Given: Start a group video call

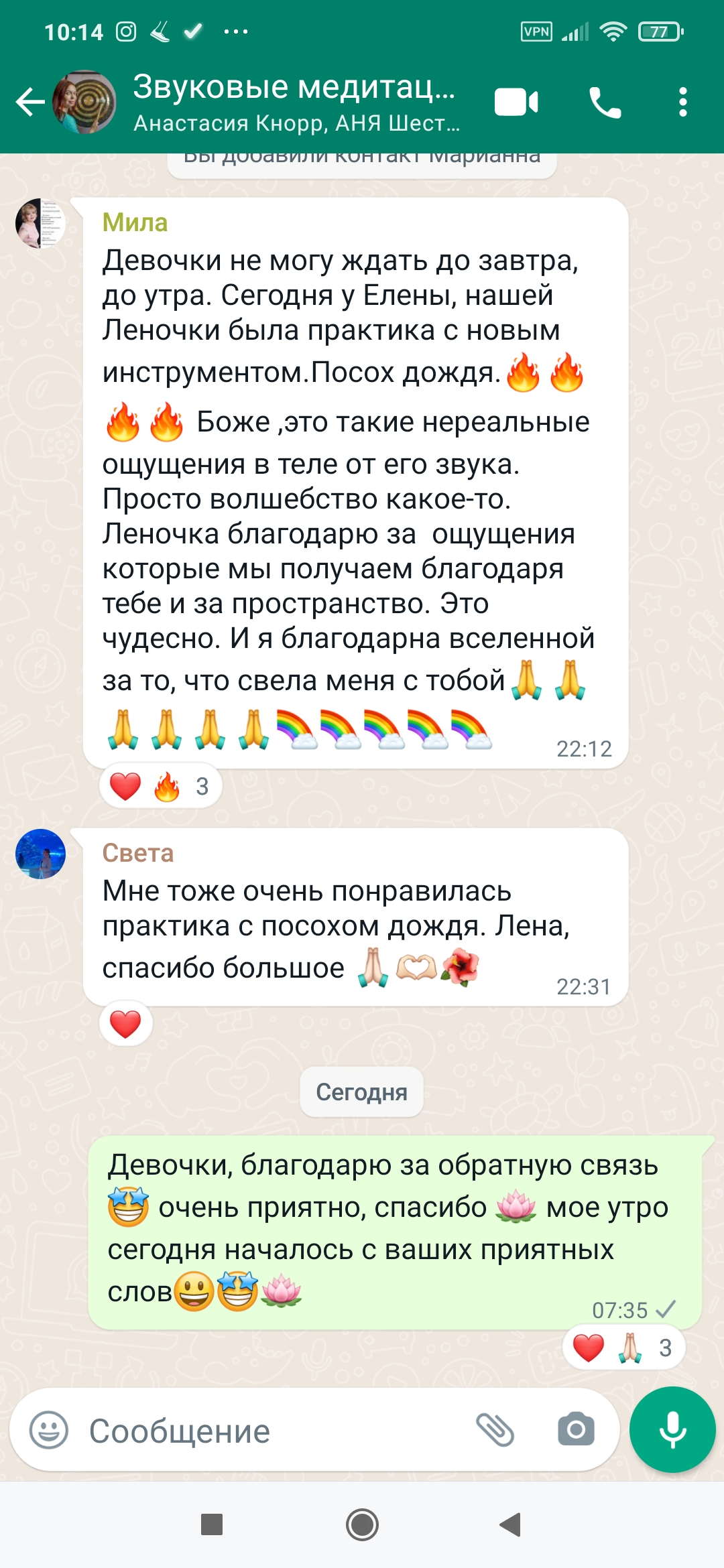Looking at the screenshot, I should 516,103.
